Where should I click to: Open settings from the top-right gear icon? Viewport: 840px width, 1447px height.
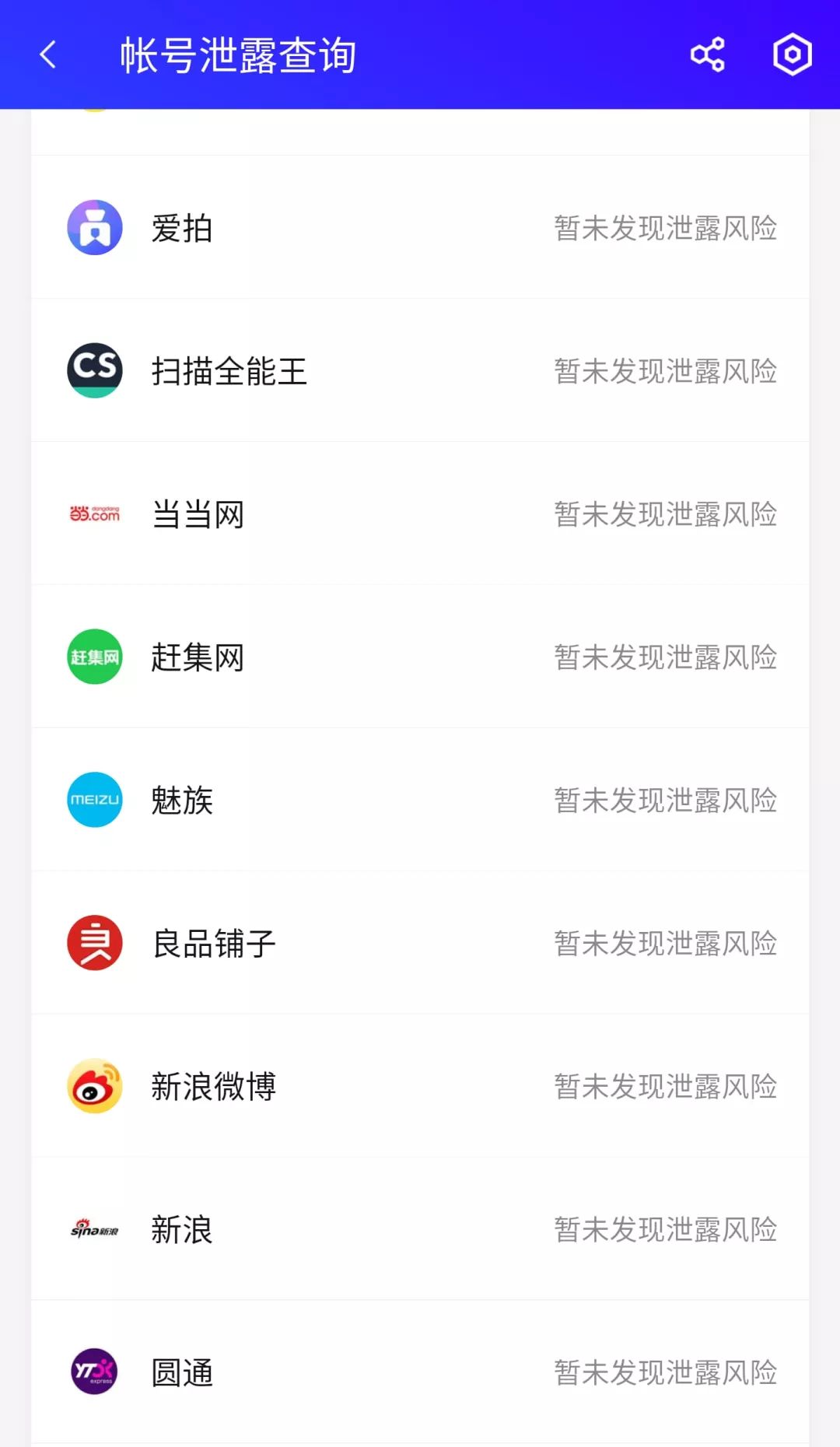click(792, 54)
